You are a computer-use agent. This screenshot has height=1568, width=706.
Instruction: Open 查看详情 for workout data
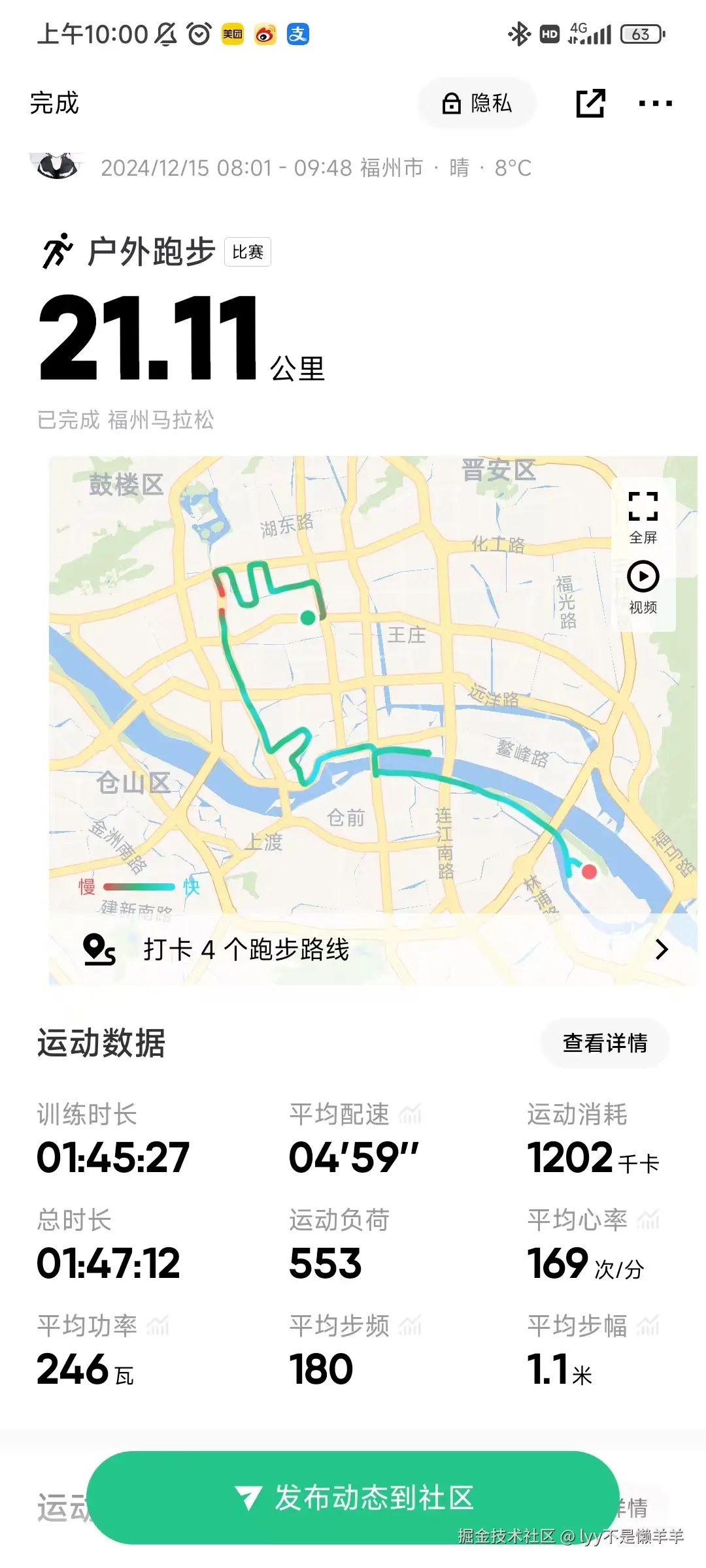605,1043
